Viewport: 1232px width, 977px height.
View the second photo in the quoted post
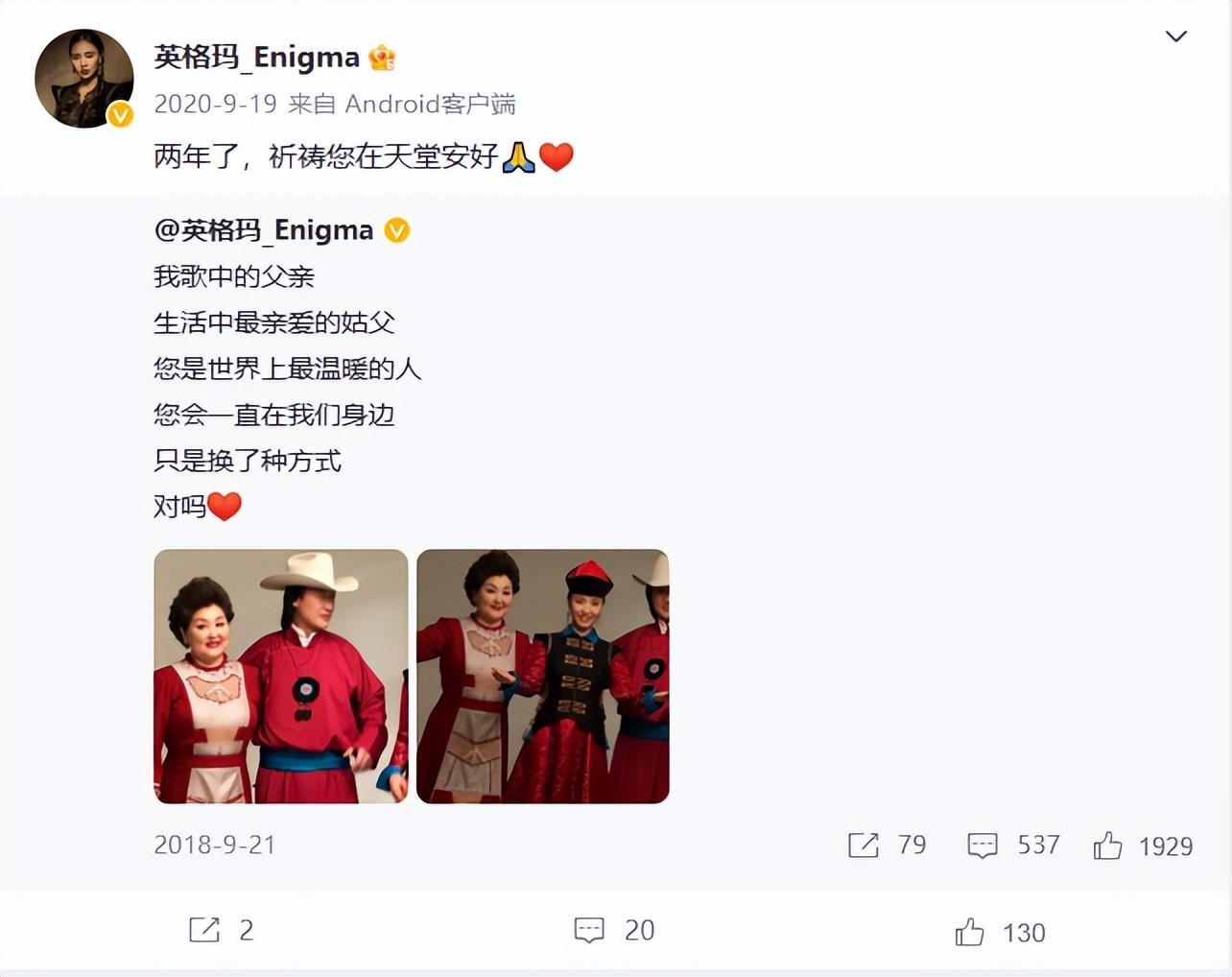542,676
